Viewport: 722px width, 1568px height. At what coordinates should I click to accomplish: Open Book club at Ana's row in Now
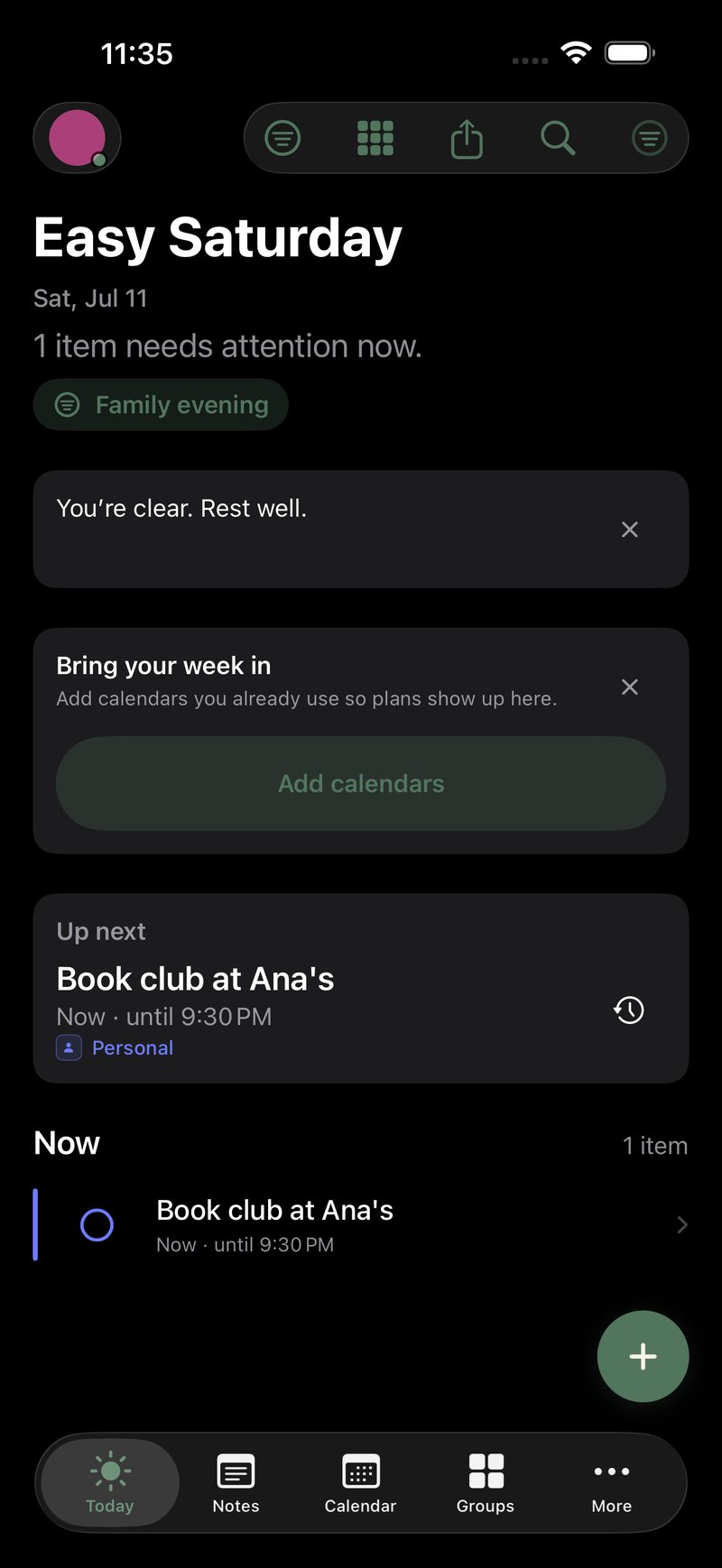361,1225
